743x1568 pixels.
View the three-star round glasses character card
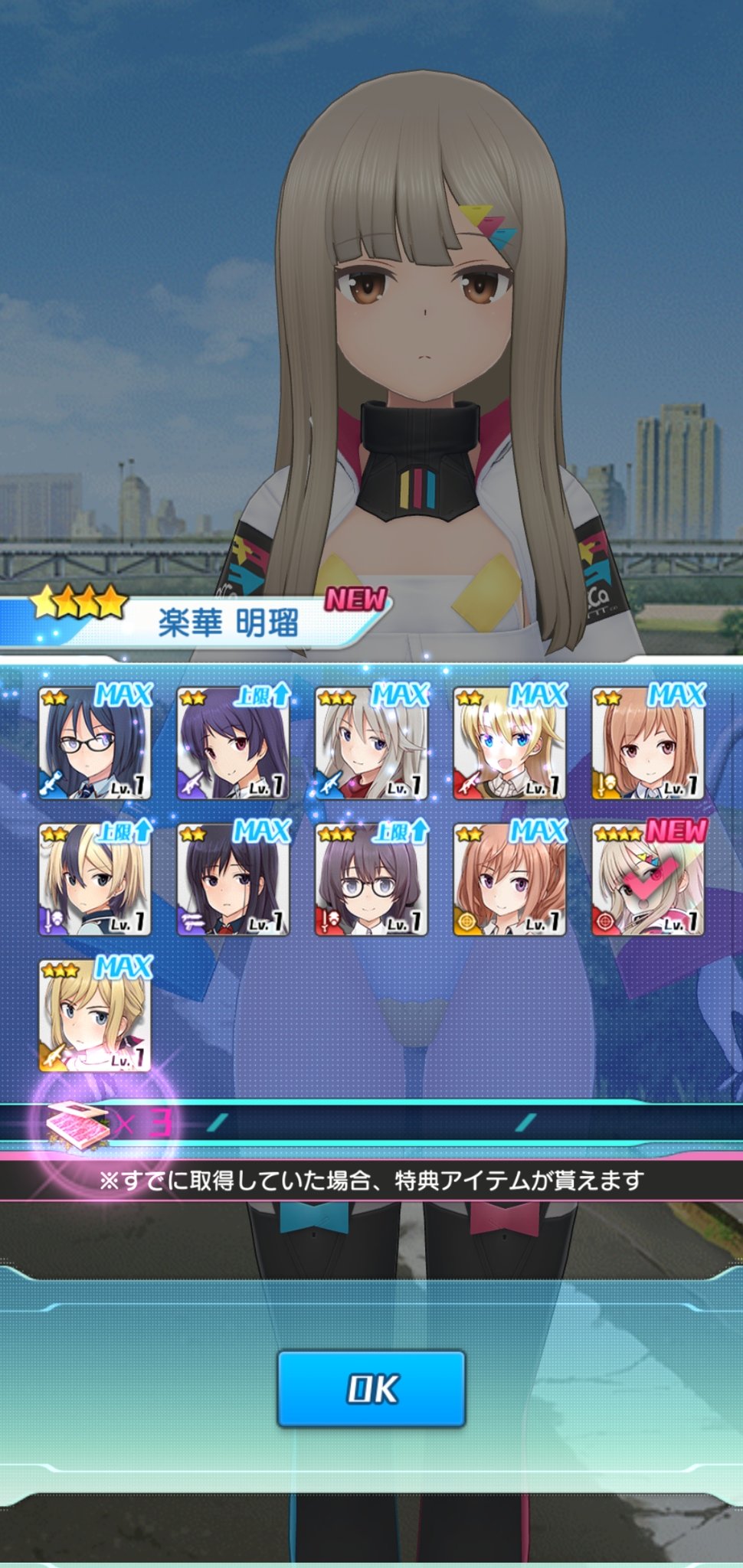pyautogui.click(x=371, y=879)
